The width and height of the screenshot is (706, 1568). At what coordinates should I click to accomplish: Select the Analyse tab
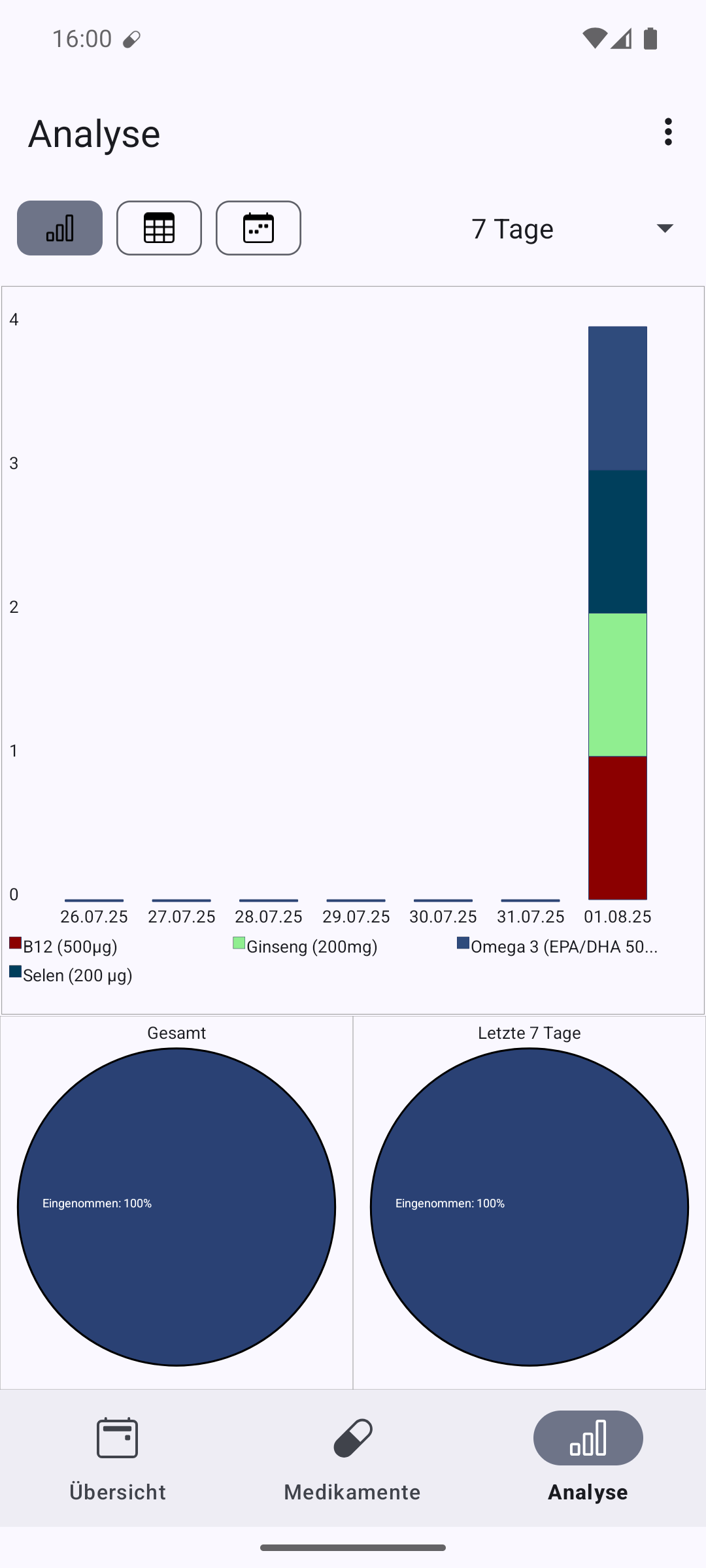[588, 1458]
